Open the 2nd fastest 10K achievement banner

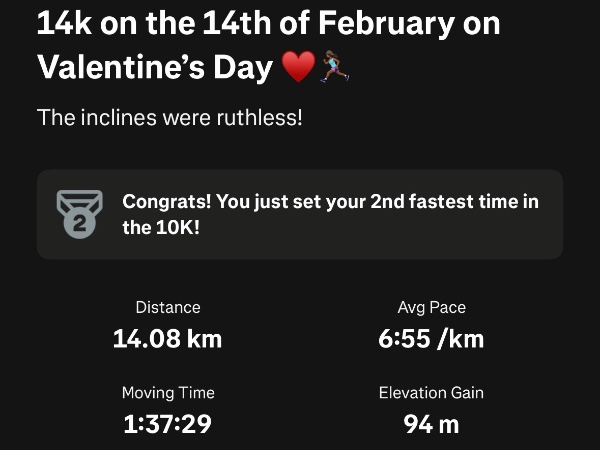300,214
